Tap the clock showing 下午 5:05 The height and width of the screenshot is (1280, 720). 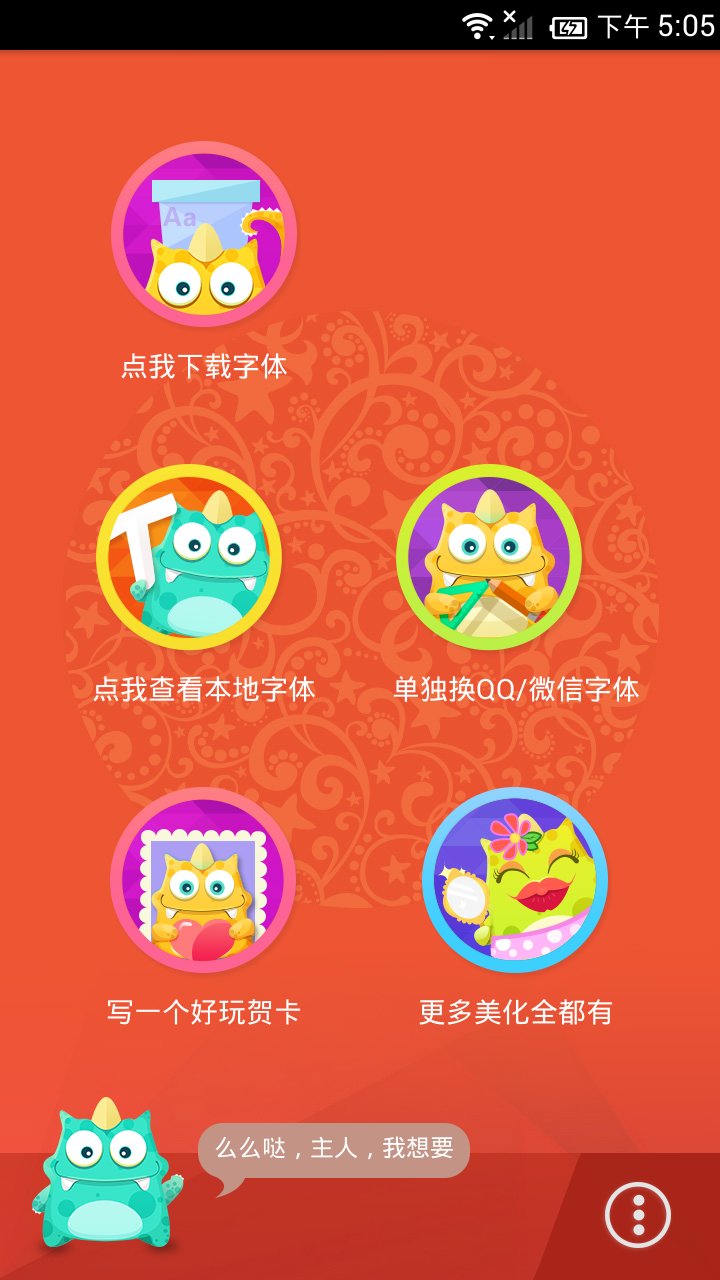coord(655,24)
